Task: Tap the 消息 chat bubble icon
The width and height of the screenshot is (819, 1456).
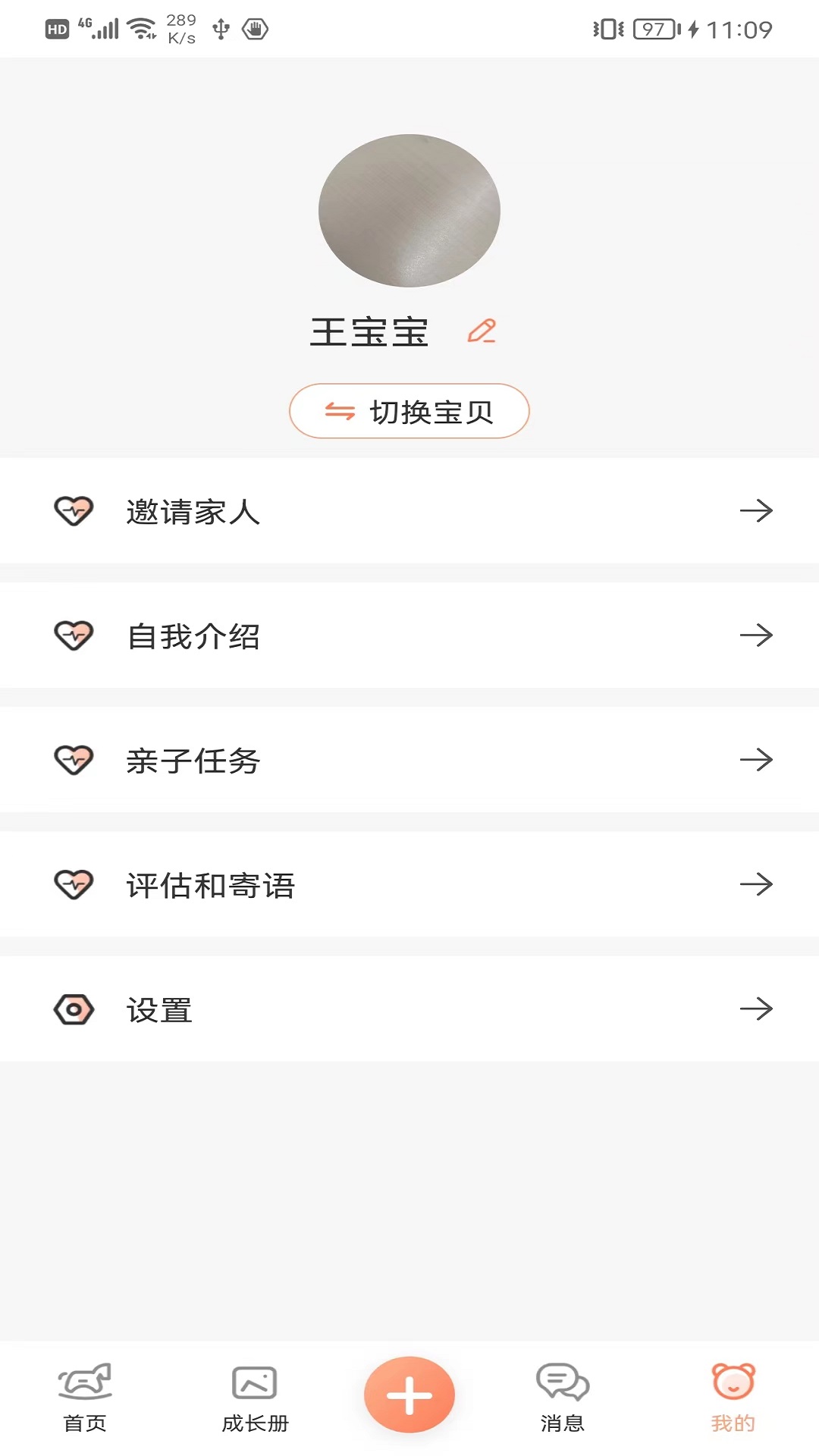Action: pyautogui.click(x=563, y=1382)
